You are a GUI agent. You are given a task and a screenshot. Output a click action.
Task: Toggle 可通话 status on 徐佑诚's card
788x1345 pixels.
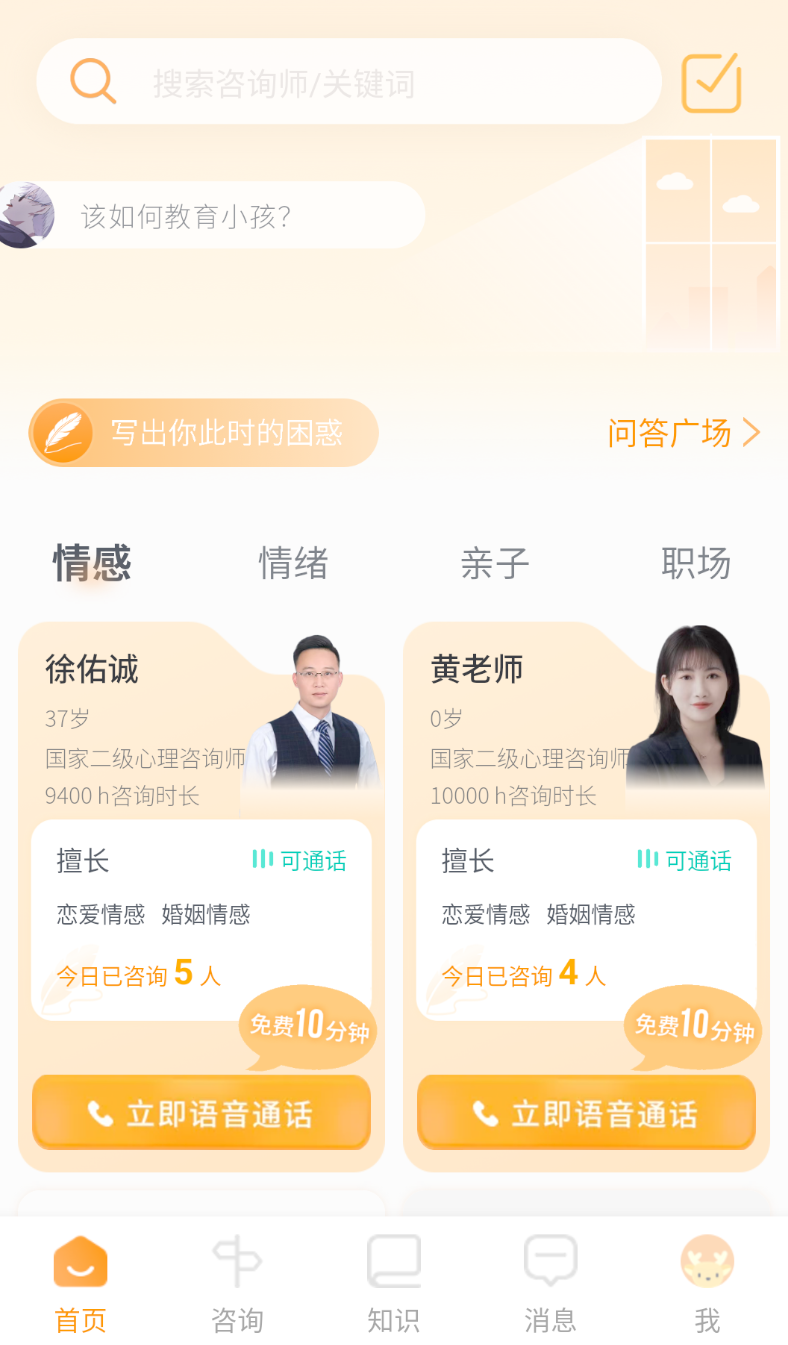point(299,860)
